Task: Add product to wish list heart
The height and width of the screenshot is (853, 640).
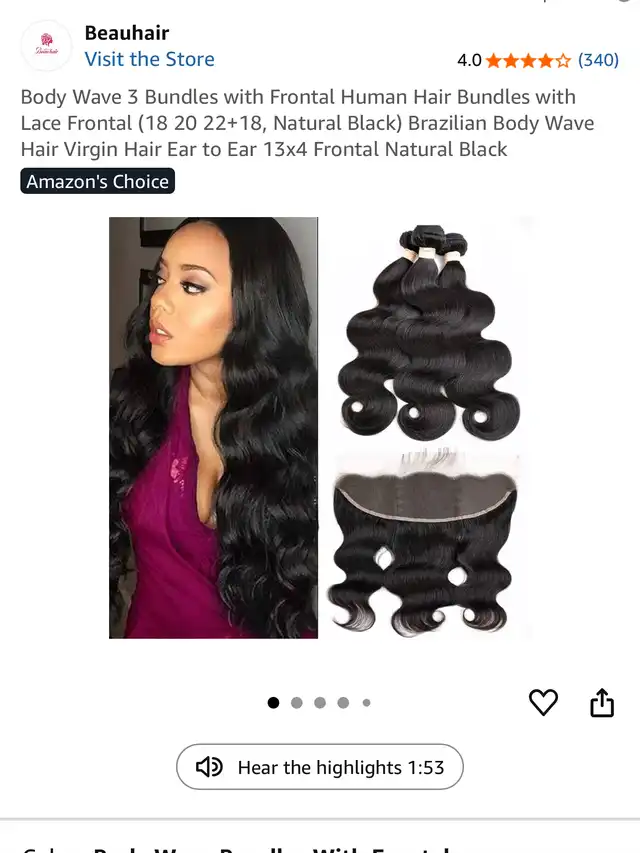Action: pos(543,703)
